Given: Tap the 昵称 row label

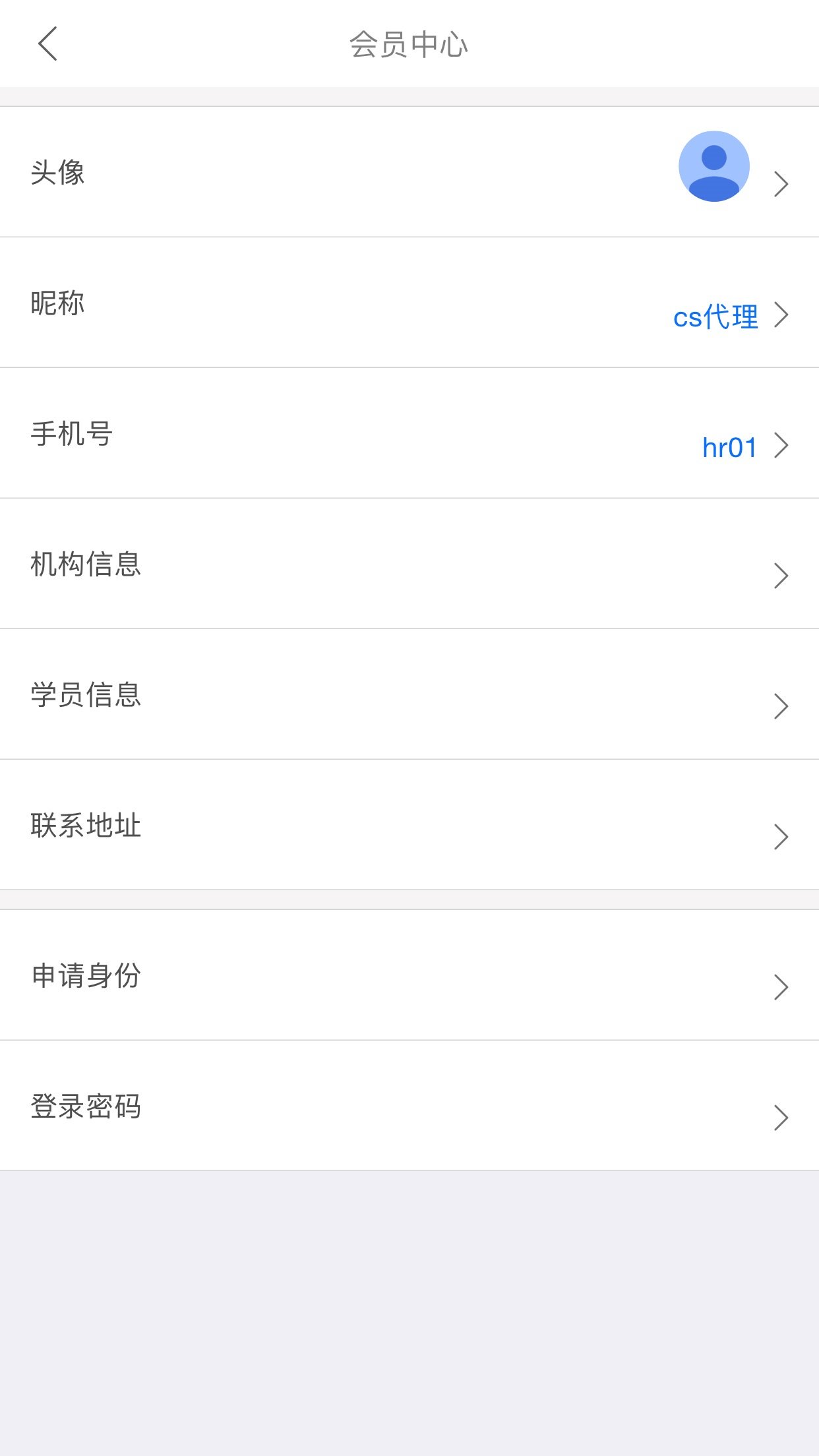Looking at the screenshot, I should click(57, 303).
